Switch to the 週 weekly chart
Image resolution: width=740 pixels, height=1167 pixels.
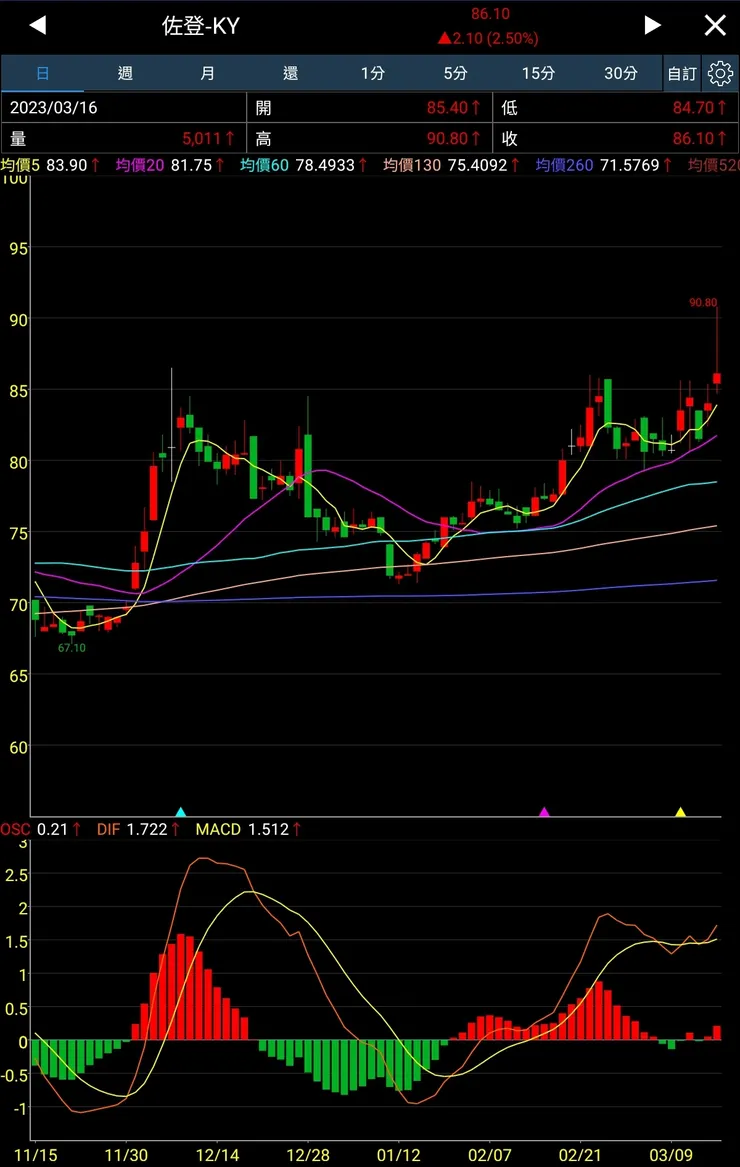point(125,73)
